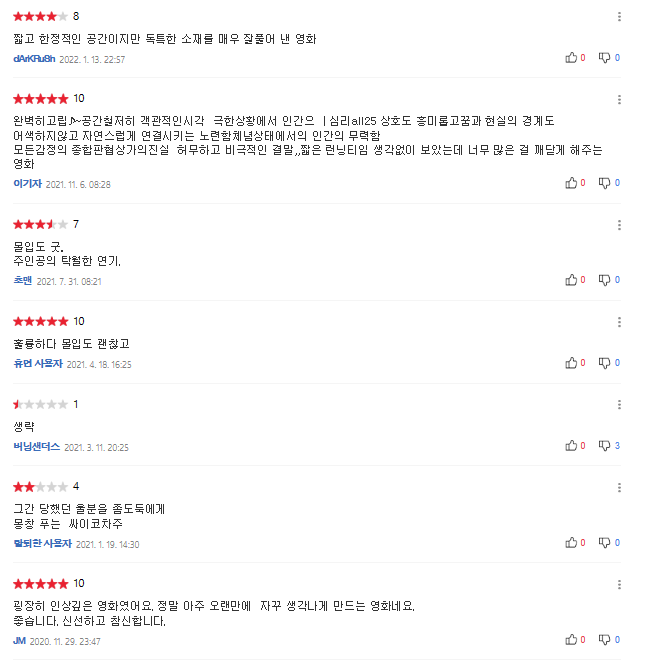Open dArKRu8h's profile
The height and width of the screenshot is (664, 650).
coord(34,59)
